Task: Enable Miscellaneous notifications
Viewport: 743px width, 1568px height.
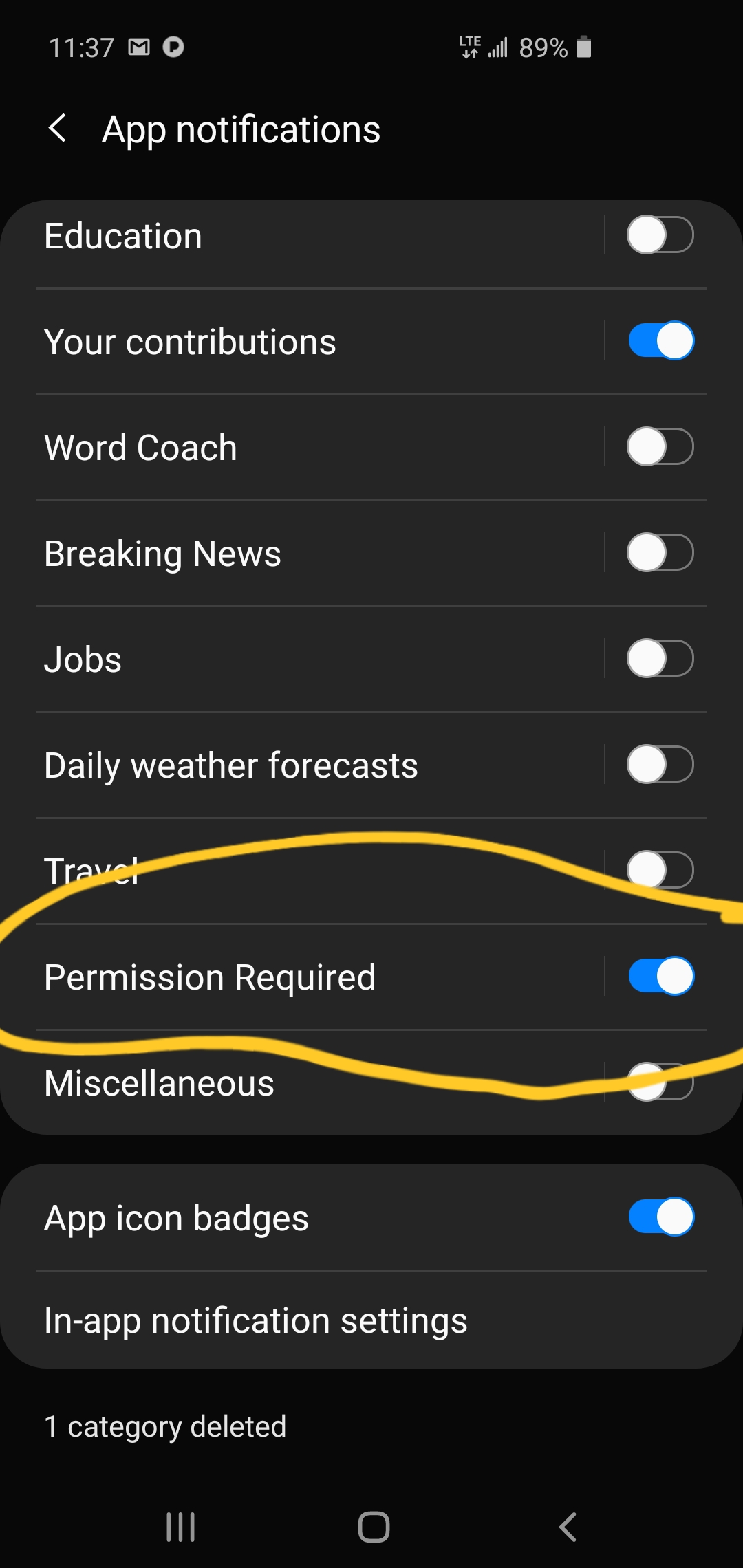Action: coord(659,1081)
